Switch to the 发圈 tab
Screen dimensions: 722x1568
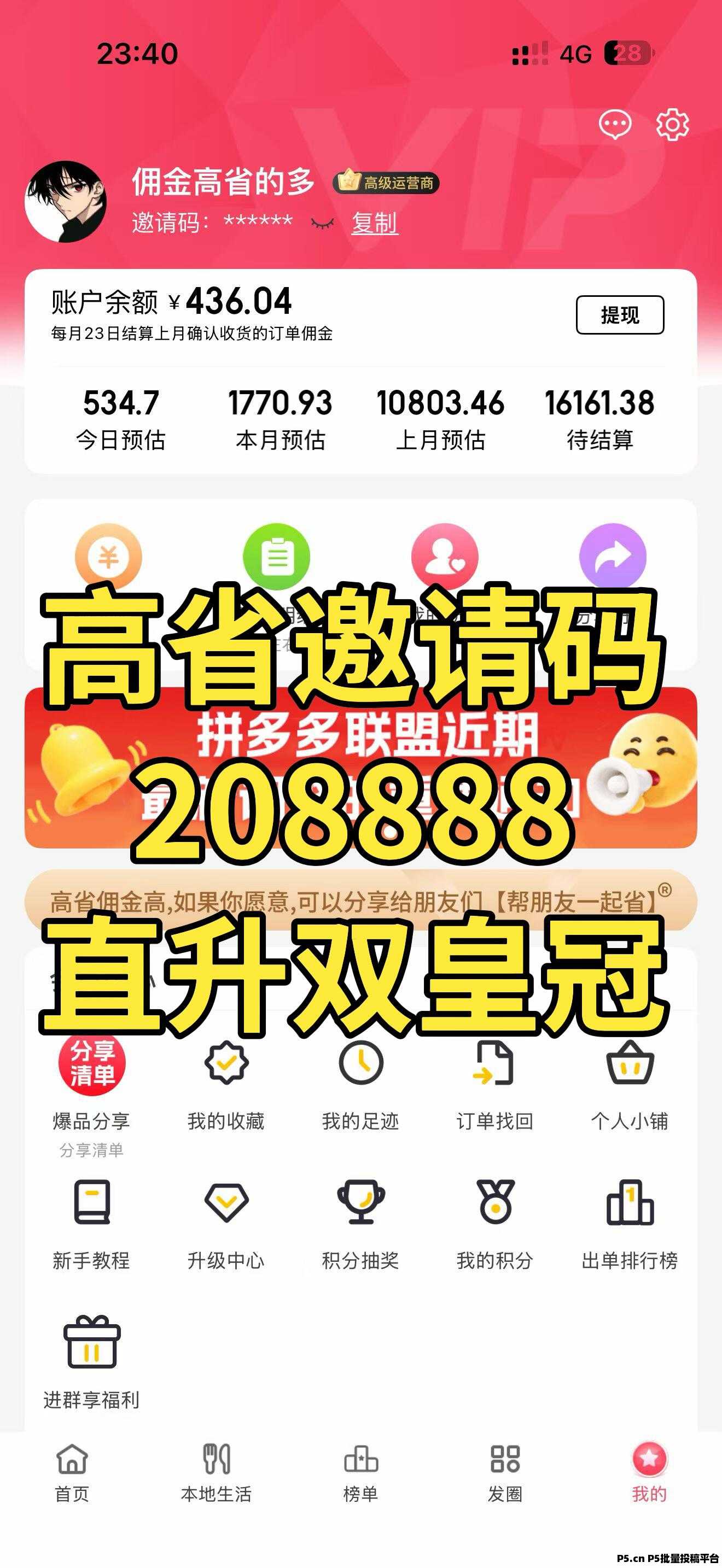pos(505,1473)
